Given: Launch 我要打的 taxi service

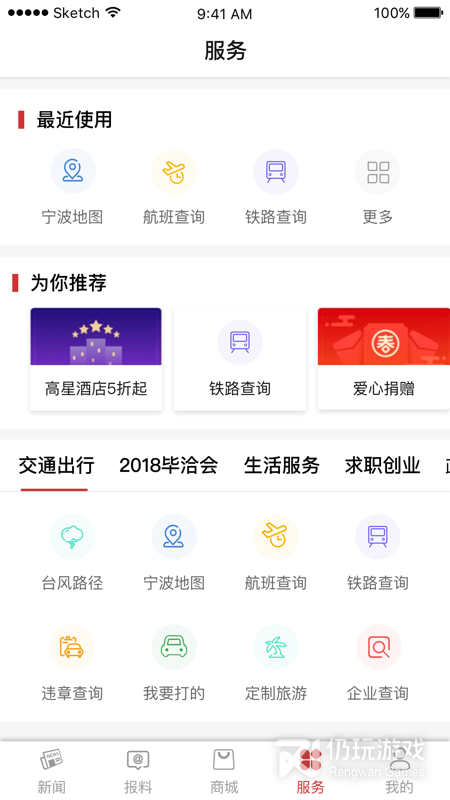Looking at the screenshot, I should 174,663.
